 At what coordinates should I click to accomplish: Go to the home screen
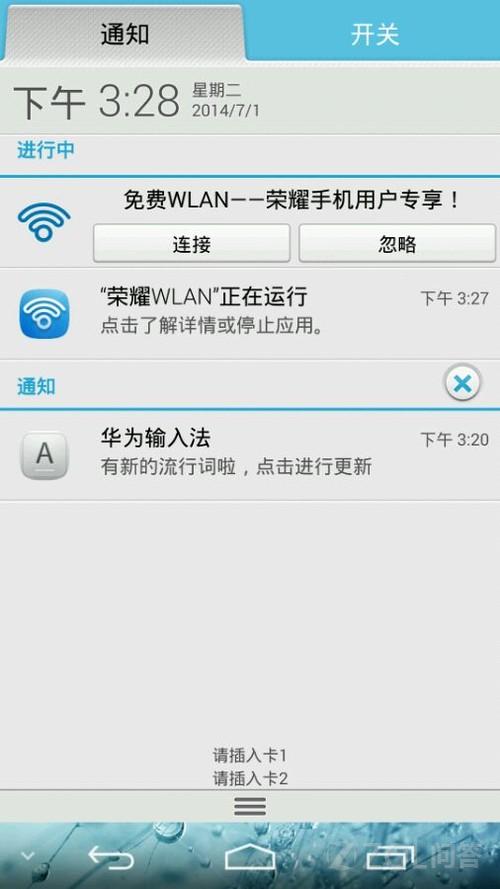(x=250, y=858)
